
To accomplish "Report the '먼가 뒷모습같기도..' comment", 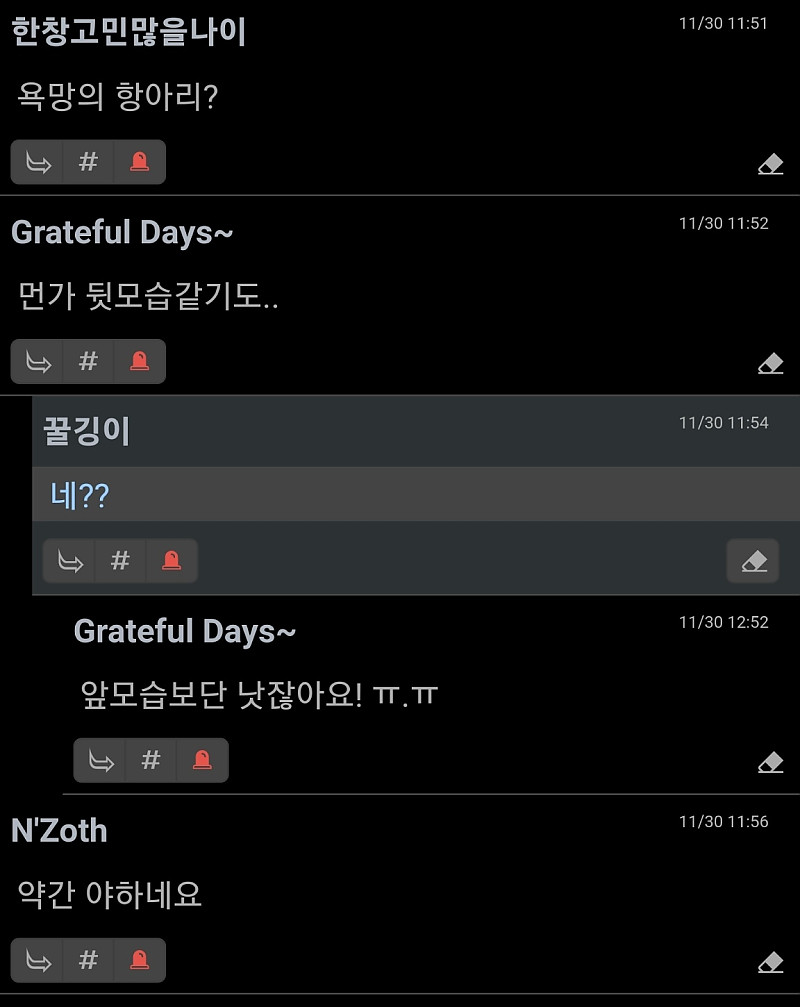I will (140, 361).
